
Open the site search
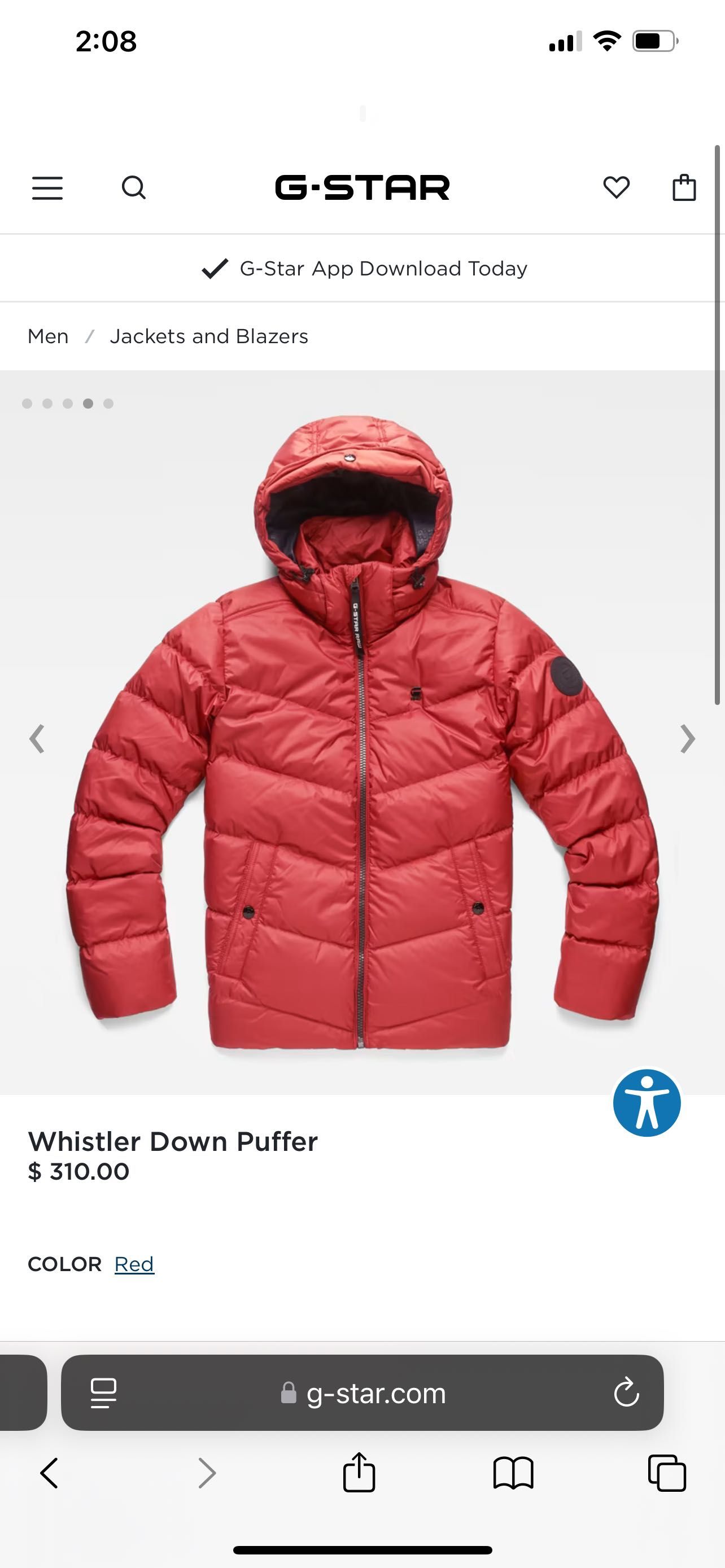[133, 187]
